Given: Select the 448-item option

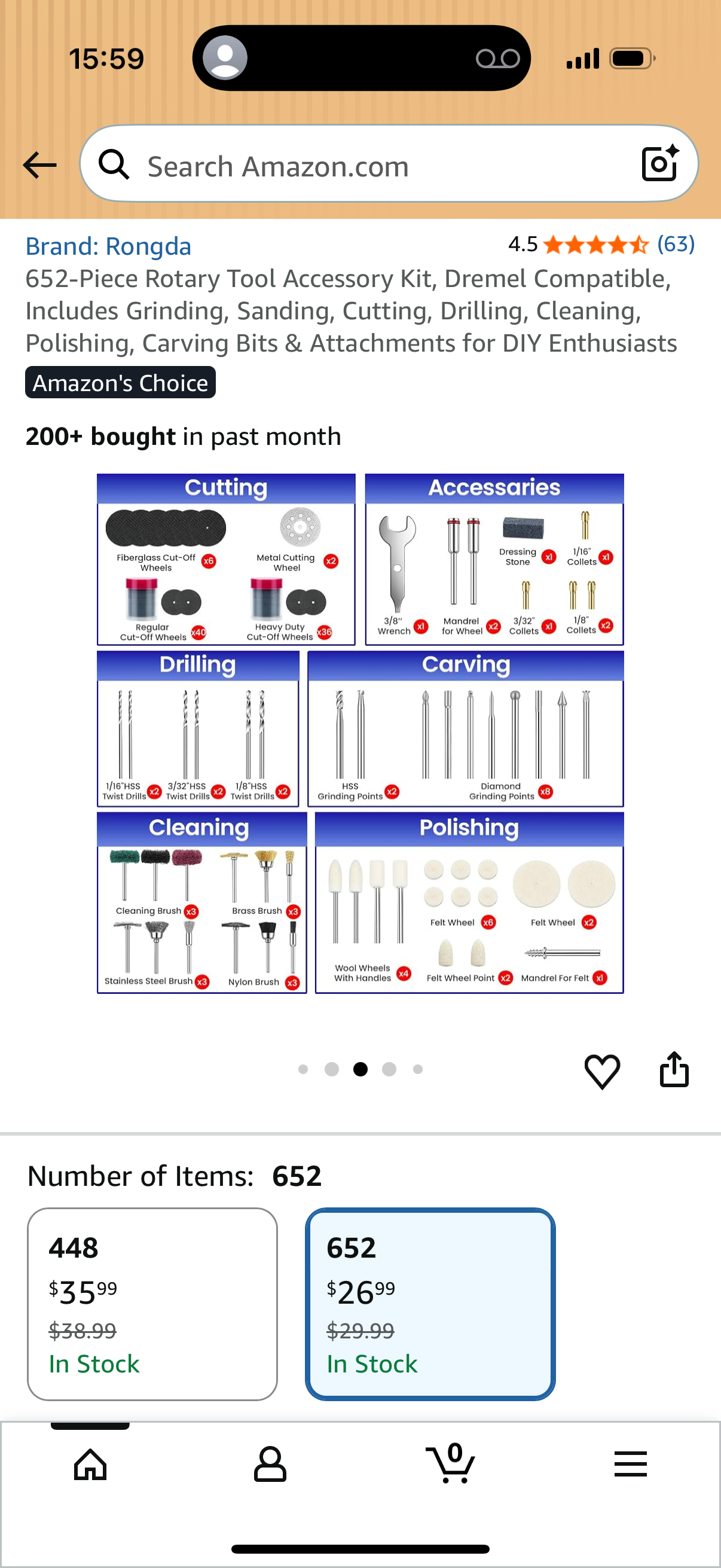Looking at the screenshot, I should click(x=152, y=1304).
